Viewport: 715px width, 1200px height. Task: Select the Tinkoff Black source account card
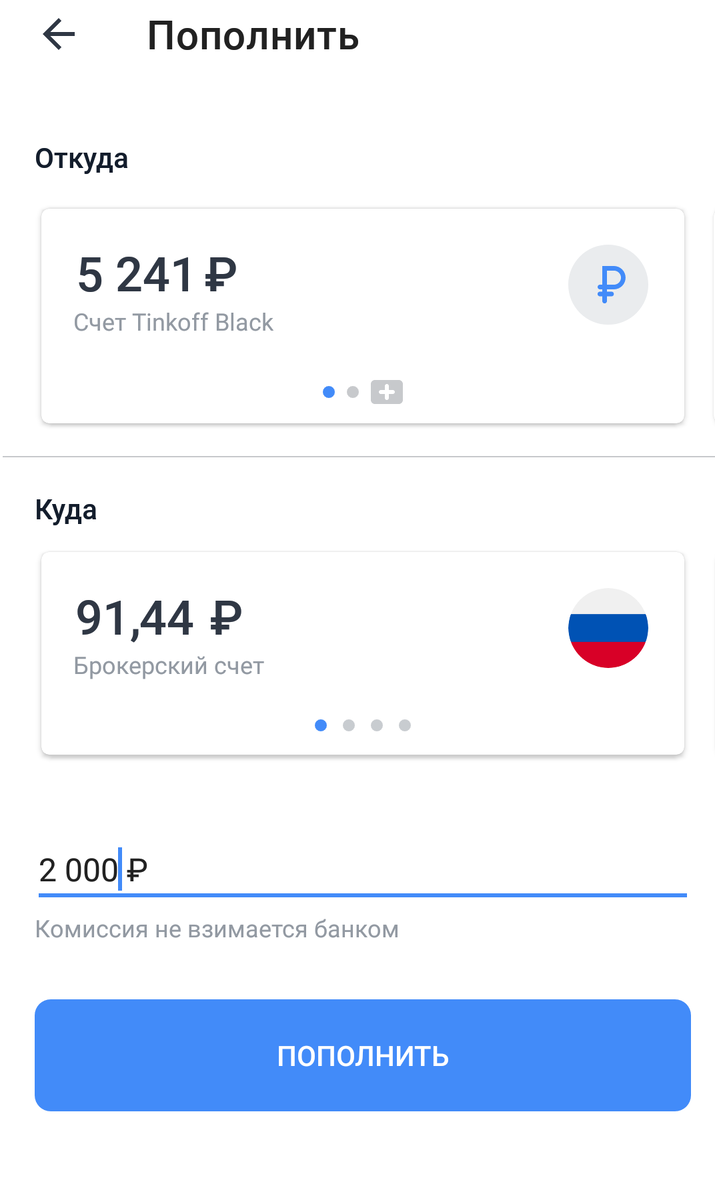click(362, 316)
